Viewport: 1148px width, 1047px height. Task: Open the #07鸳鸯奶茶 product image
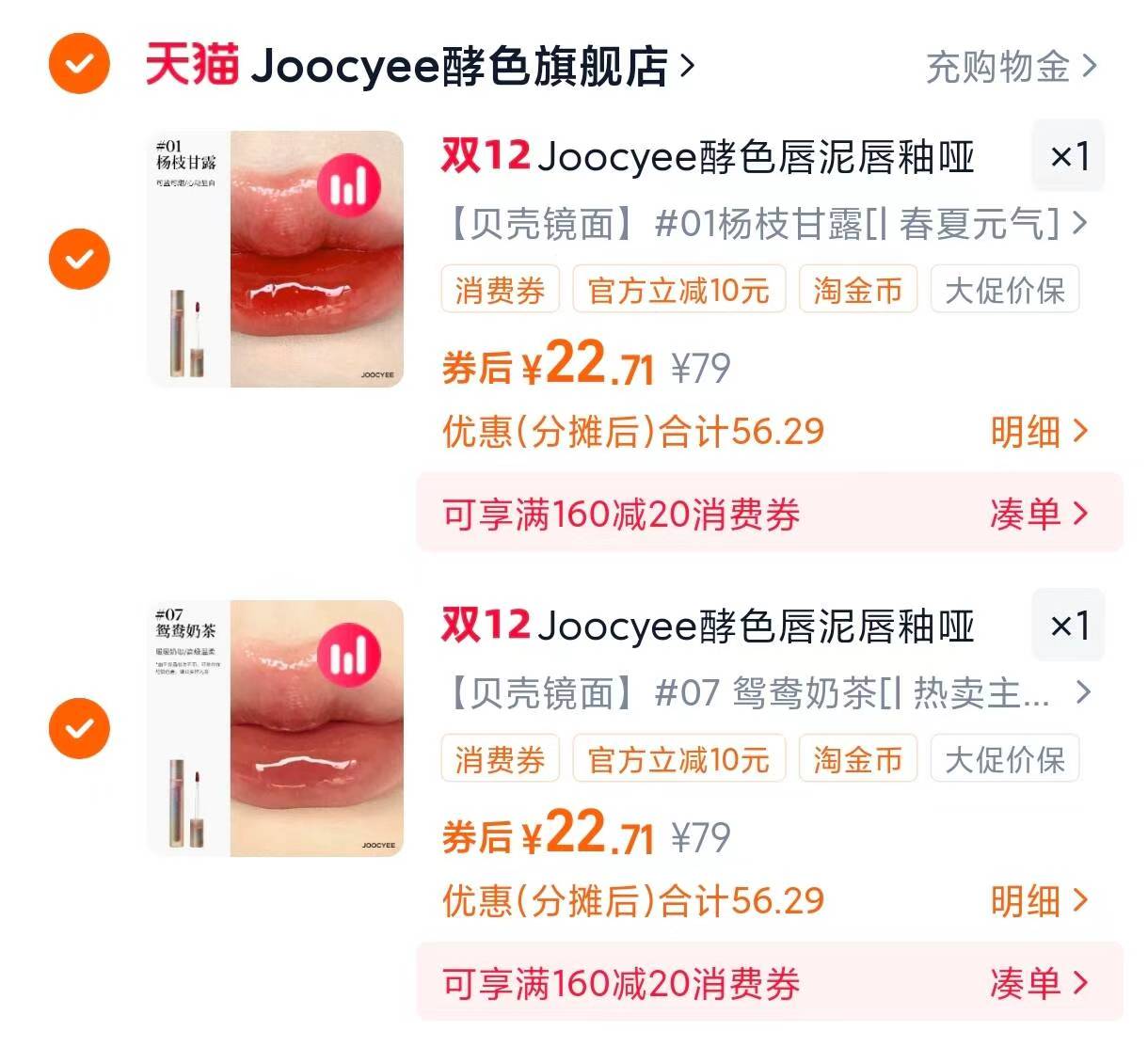point(276,728)
